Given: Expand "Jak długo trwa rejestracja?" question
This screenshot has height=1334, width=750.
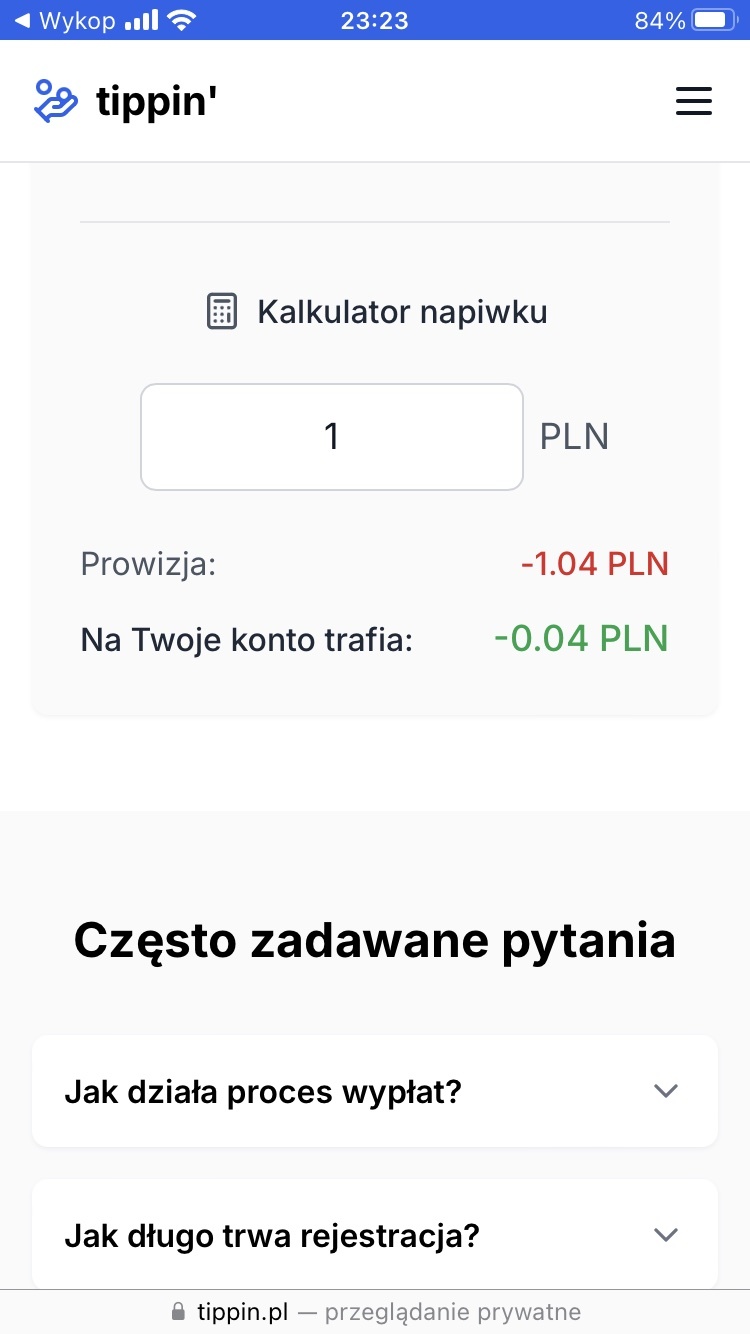Looking at the screenshot, I should point(374,1236).
